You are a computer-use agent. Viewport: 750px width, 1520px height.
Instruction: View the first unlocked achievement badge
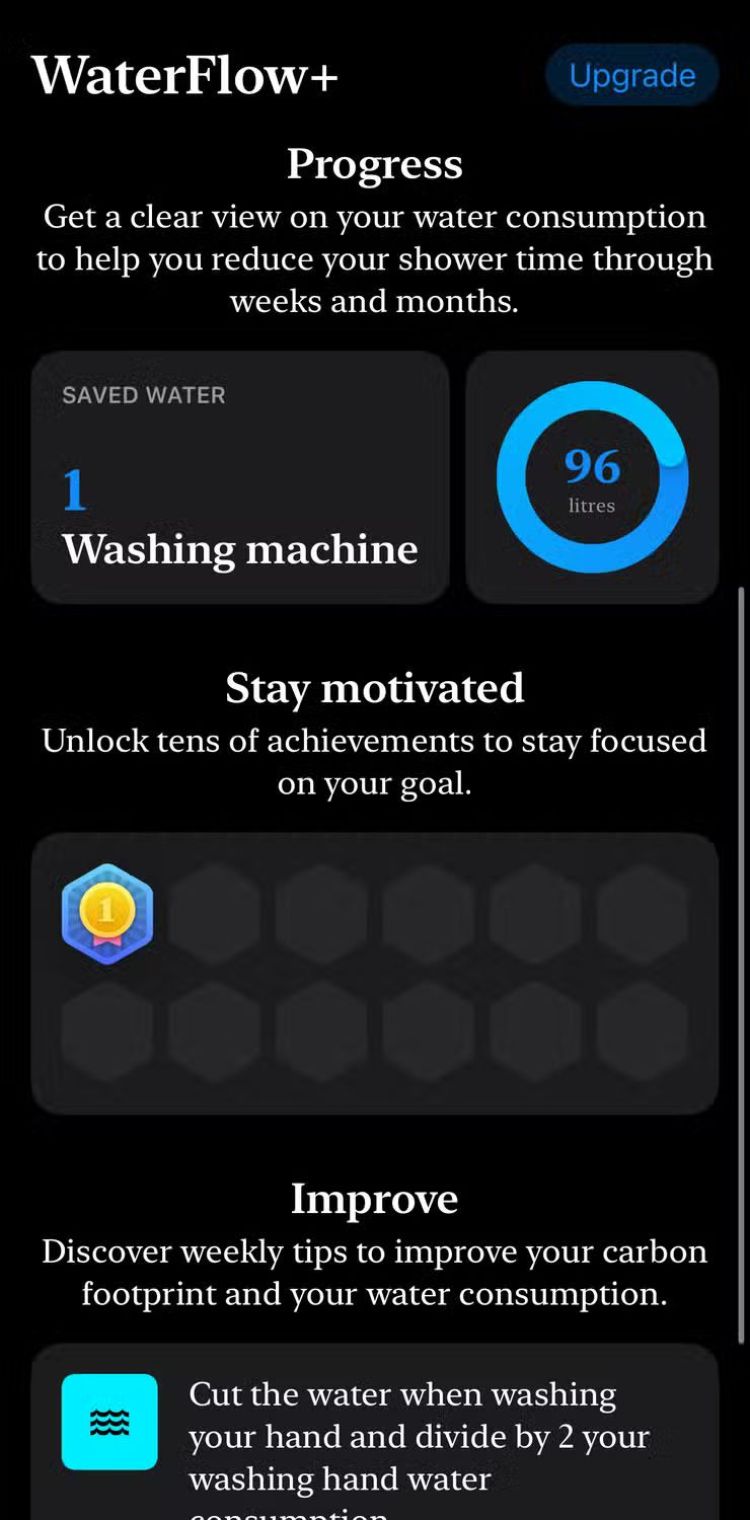[107, 913]
